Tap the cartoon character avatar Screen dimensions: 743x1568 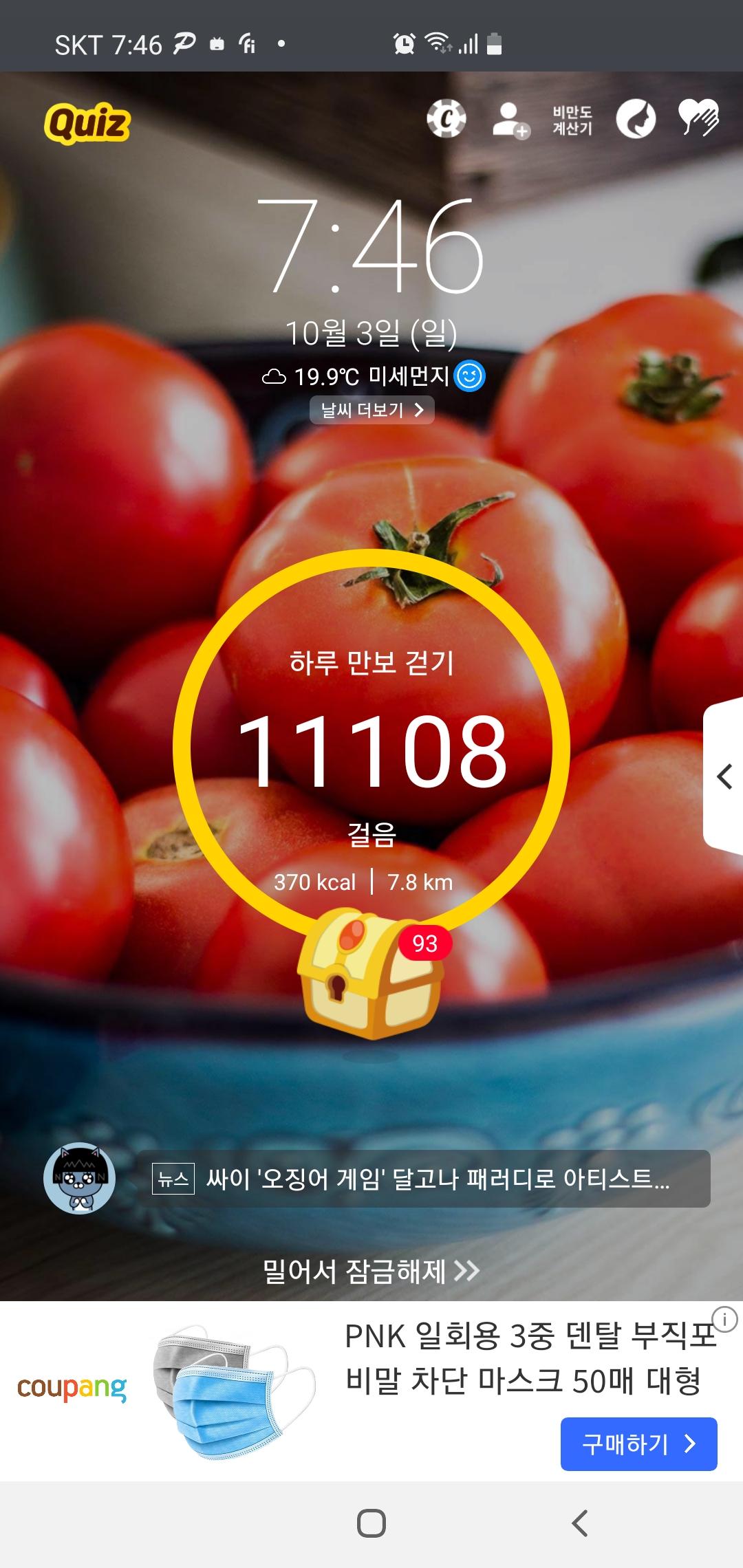pyautogui.click(x=79, y=1179)
